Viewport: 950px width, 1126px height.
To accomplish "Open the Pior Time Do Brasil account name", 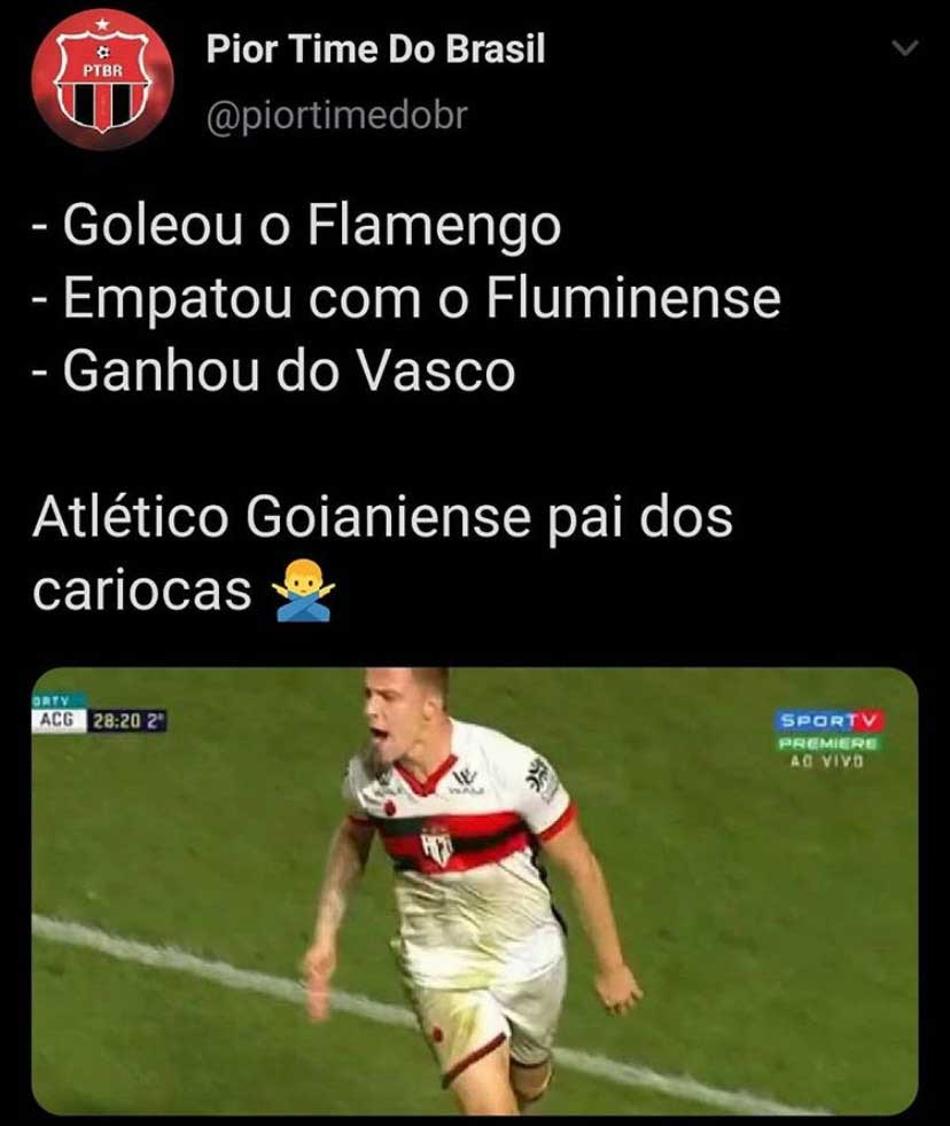I will pos(375,50).
